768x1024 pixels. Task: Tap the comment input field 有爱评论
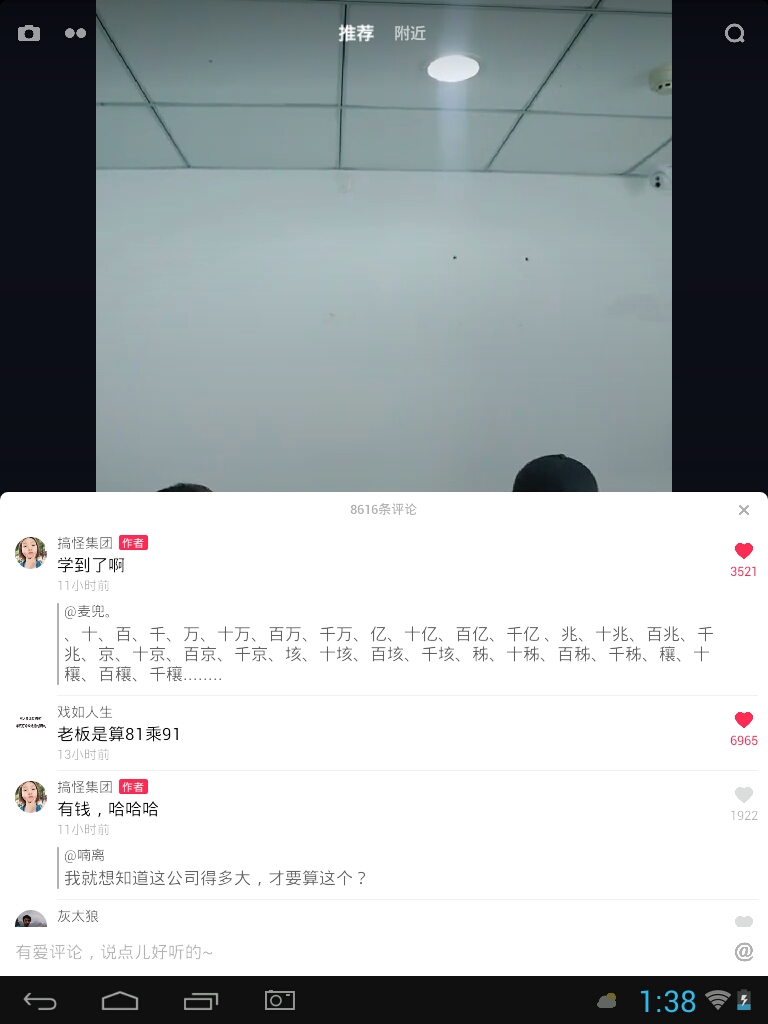tap(360, 952)
